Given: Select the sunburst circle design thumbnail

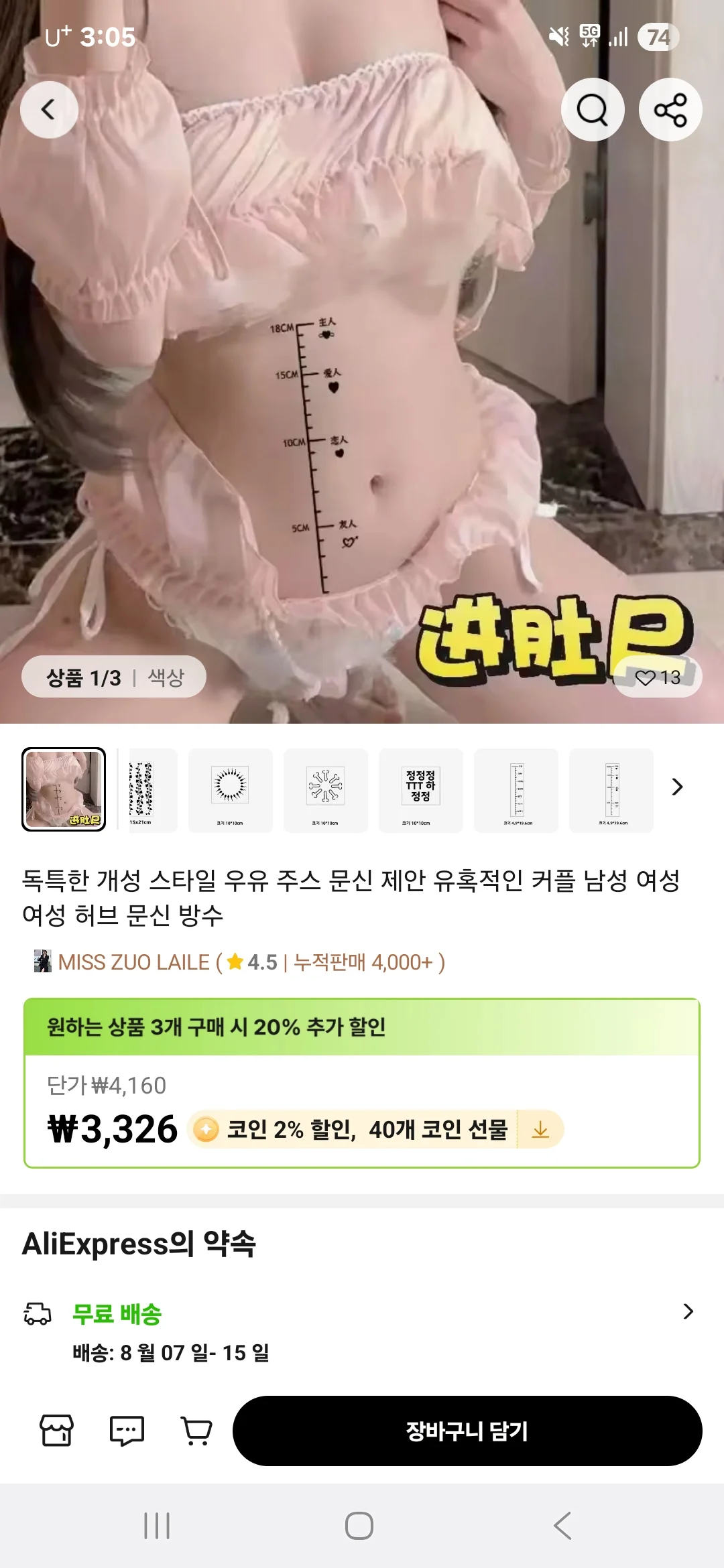Looking at the screenshot, I should [x=230, y=790].
